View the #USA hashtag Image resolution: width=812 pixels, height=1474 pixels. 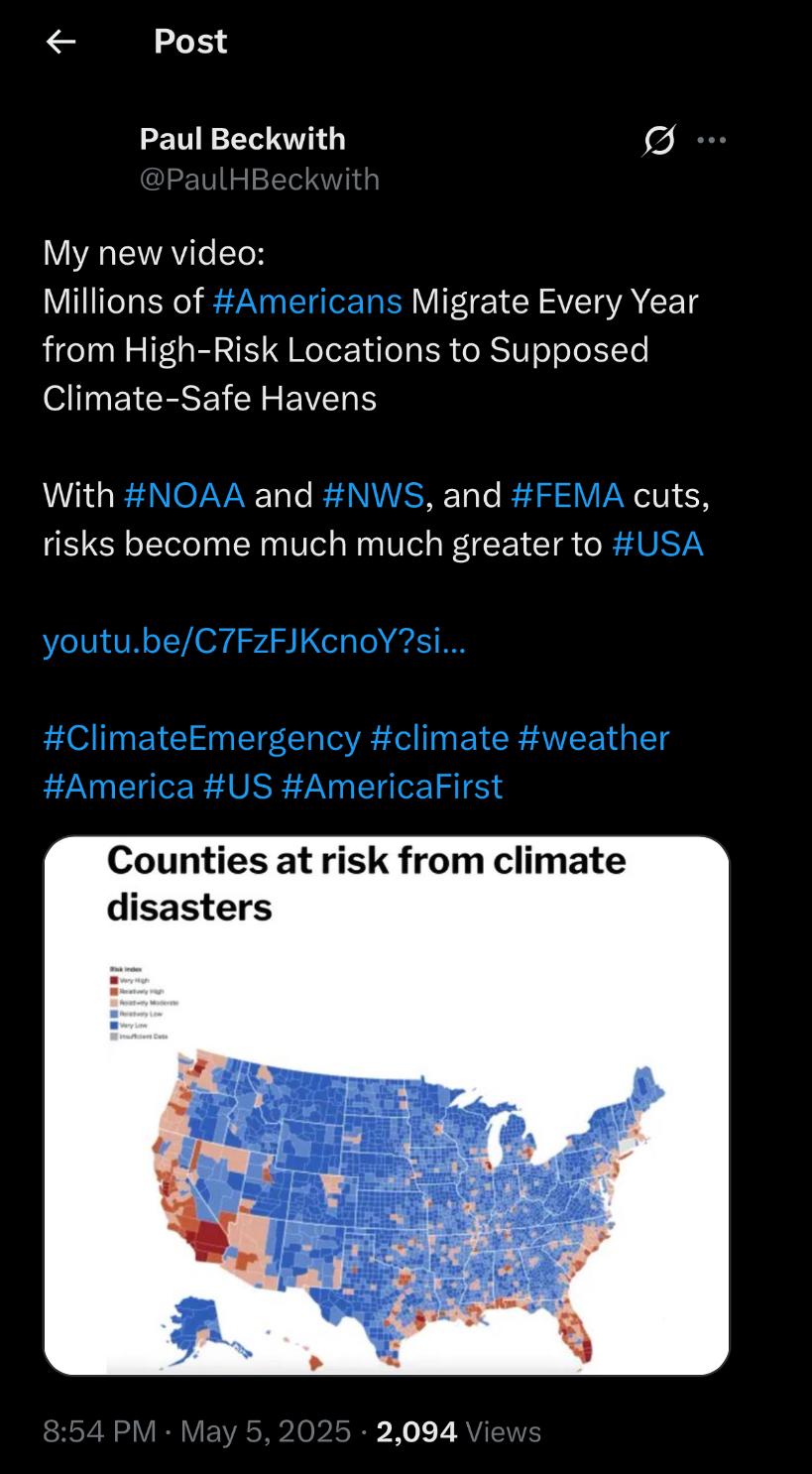coord(658,544)
